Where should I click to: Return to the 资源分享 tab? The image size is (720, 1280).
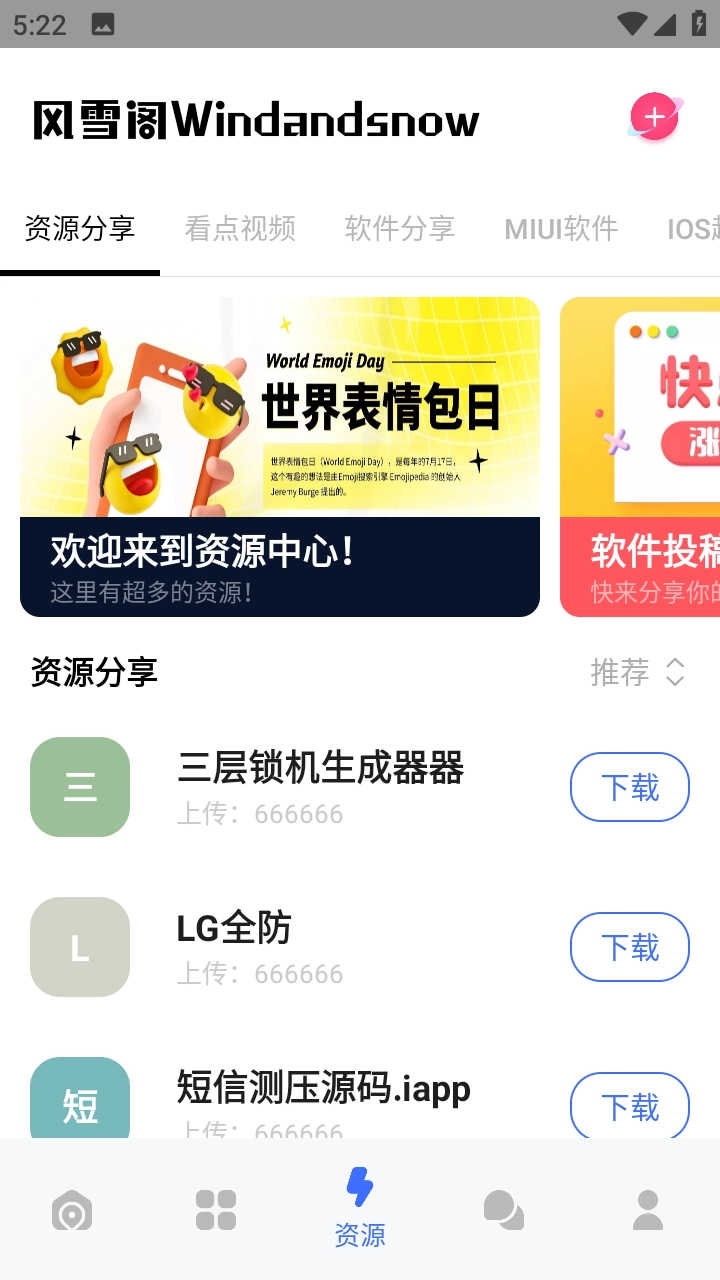click(x=80, y=229)
